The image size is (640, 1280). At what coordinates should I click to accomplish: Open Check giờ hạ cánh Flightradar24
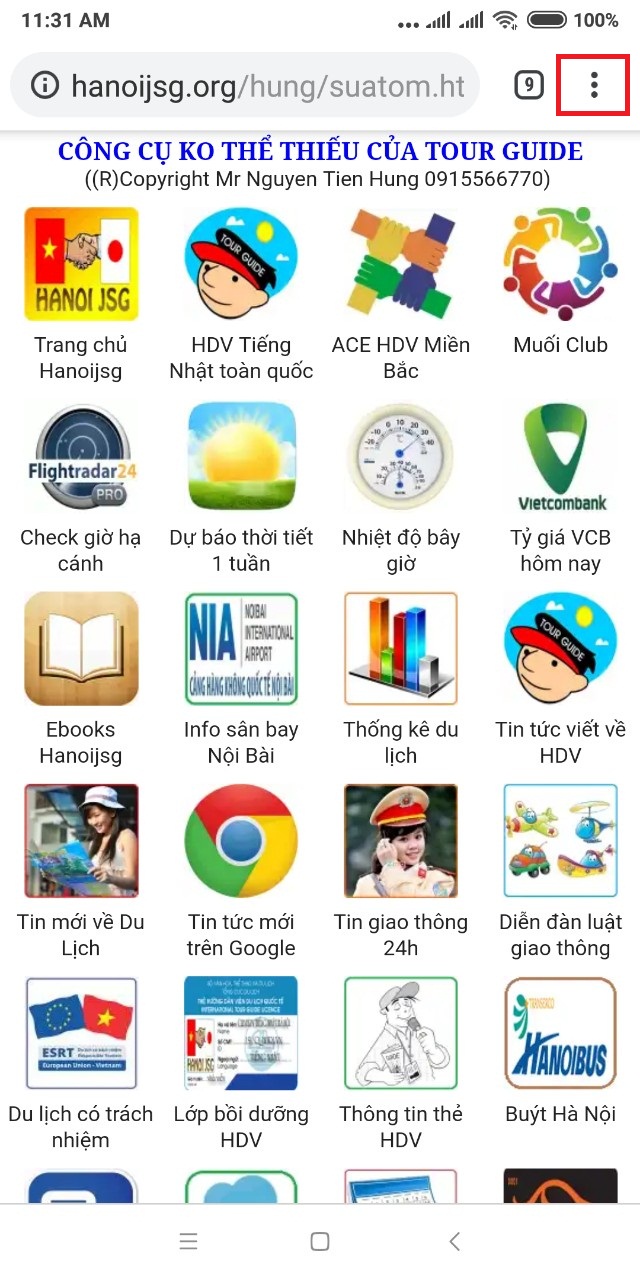[81, 457]
